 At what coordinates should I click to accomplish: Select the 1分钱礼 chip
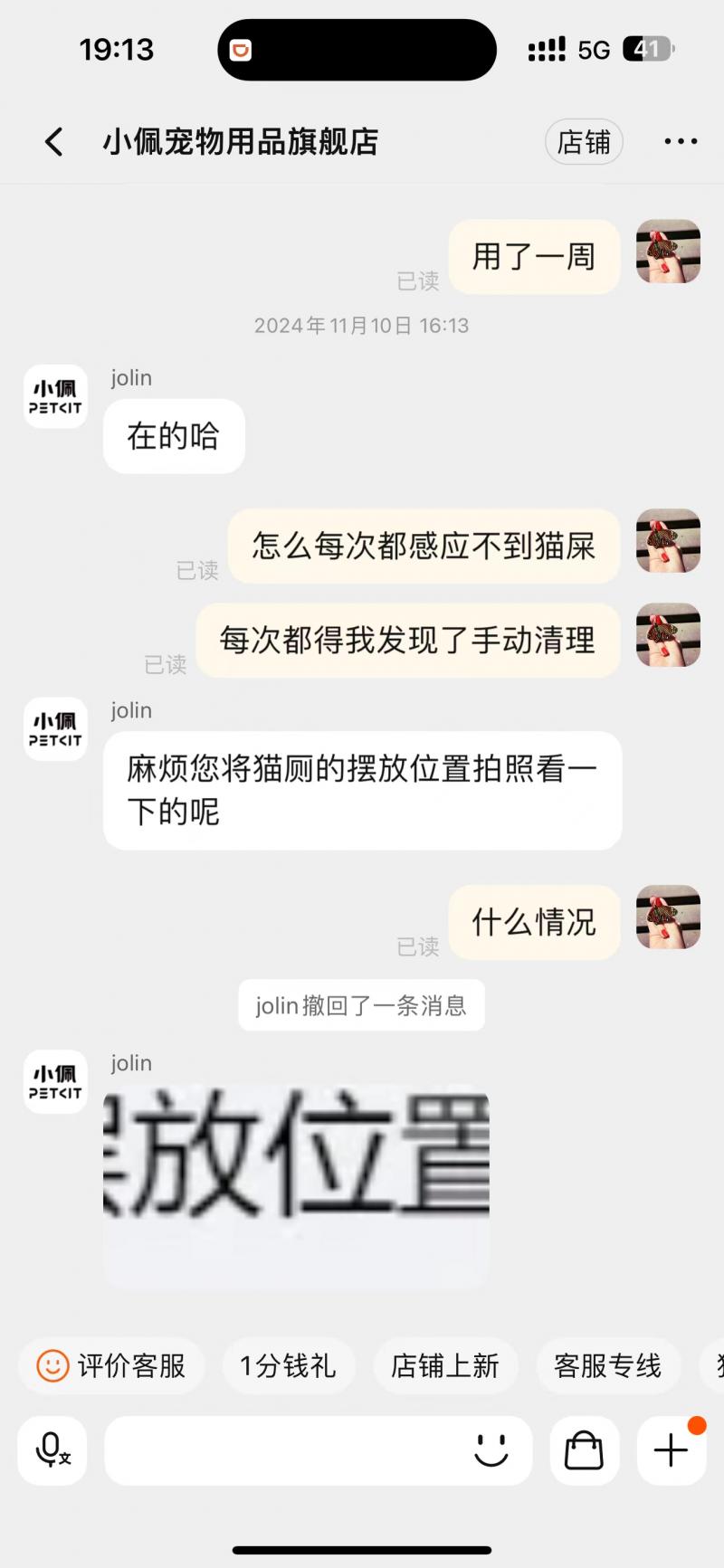(x=289, y=1365)
